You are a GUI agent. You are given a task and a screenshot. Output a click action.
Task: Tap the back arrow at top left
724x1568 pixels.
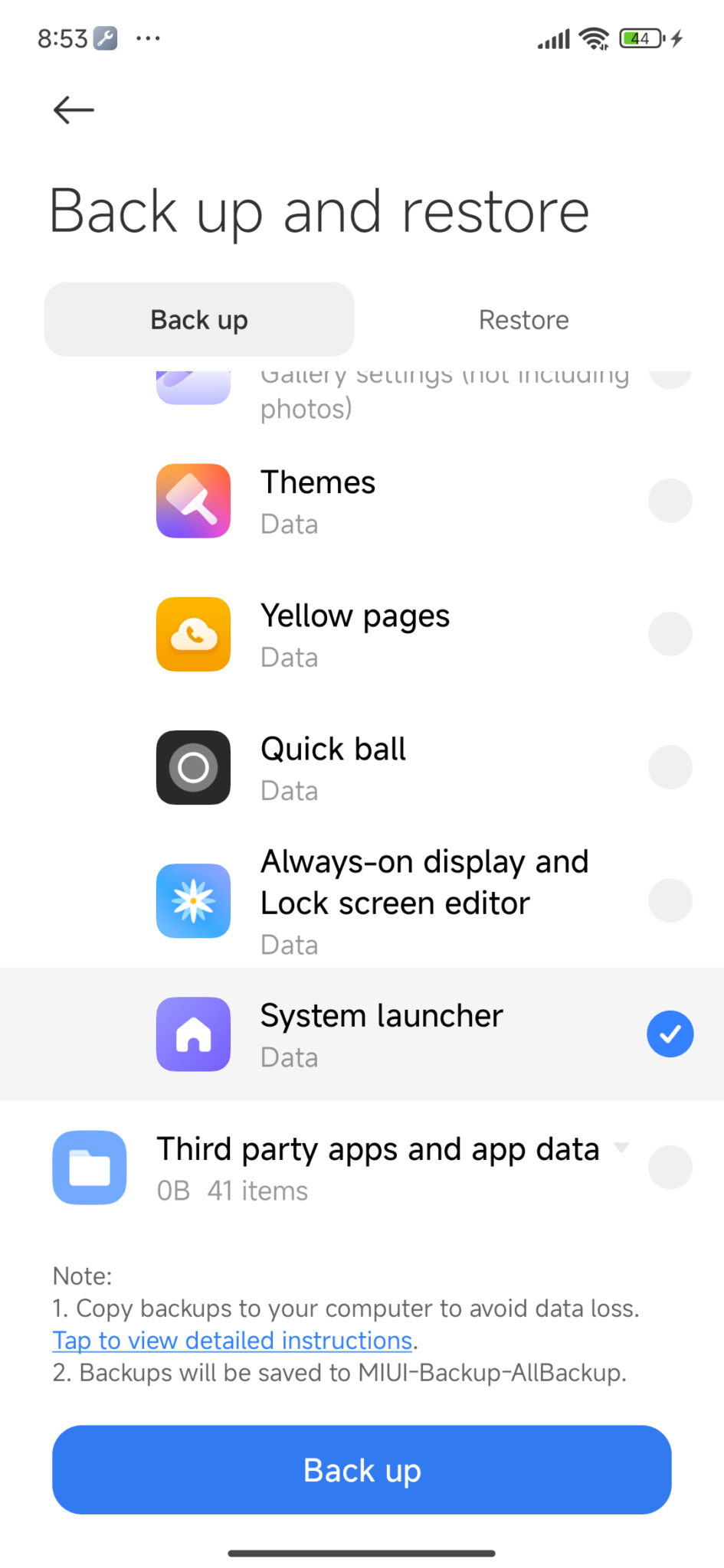(x=73, y=109)
